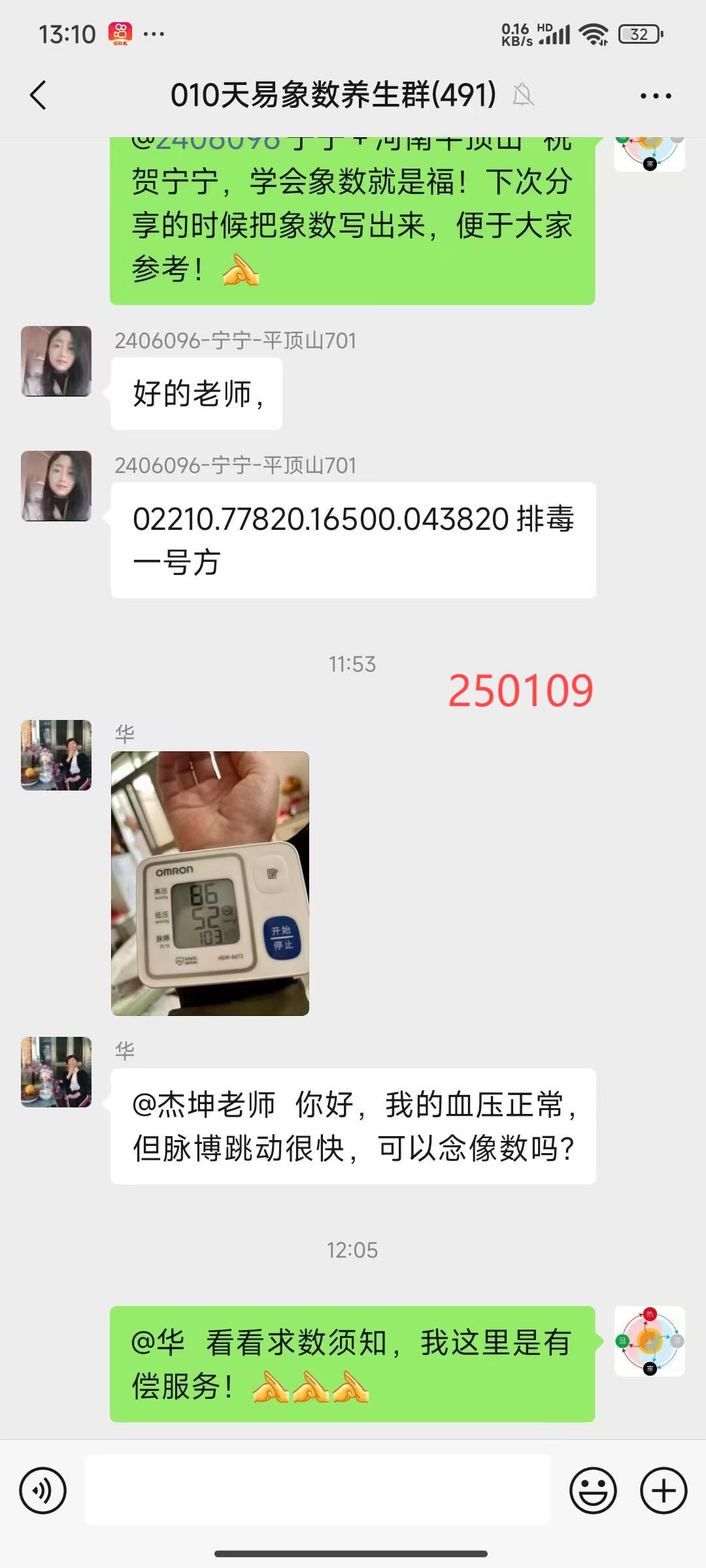Screen dimensions: 706x1568
Task: Open the emoji sticker panel
Action: click(593, 1491)
